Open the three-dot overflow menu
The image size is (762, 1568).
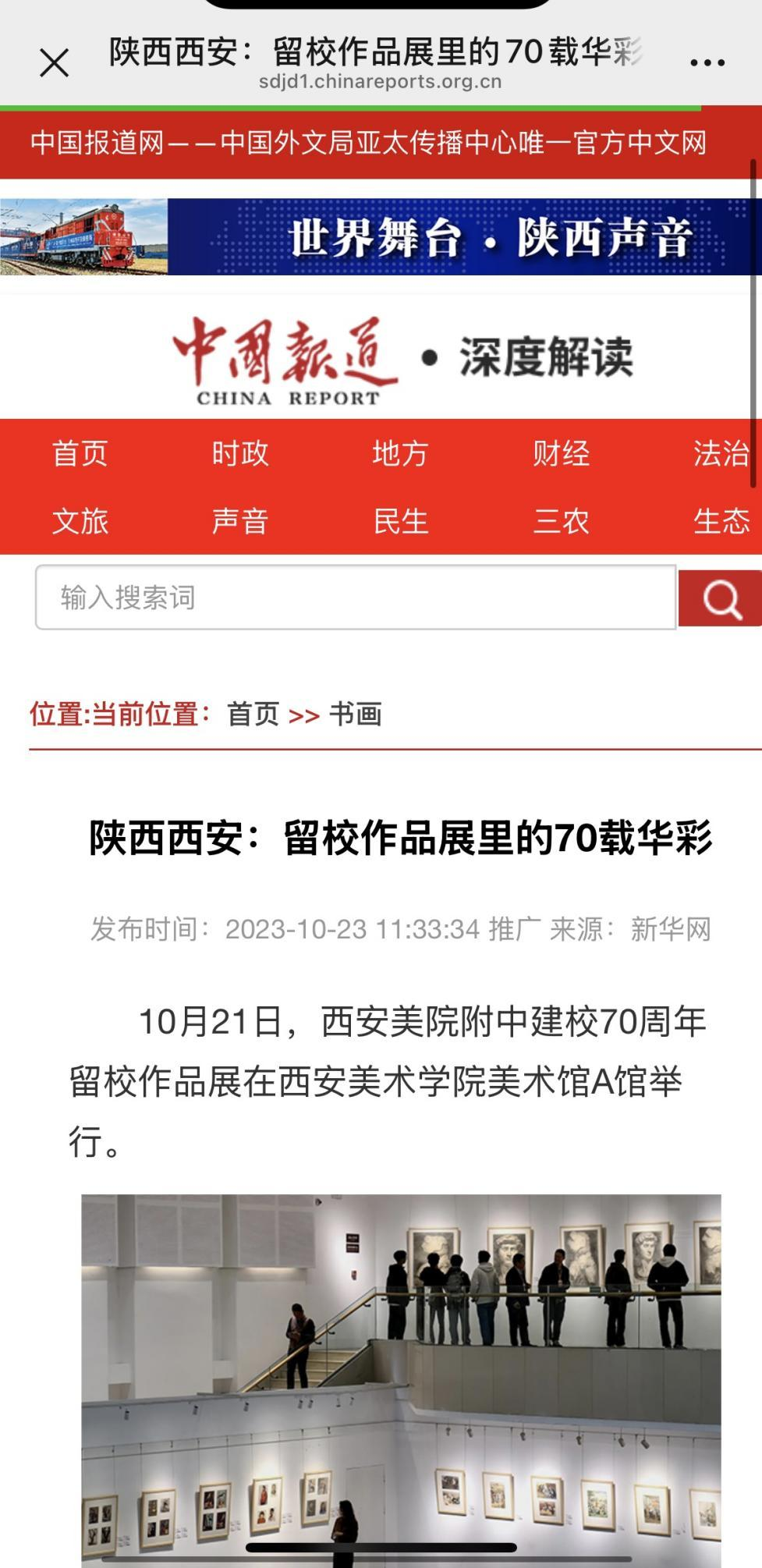[707, 63]
